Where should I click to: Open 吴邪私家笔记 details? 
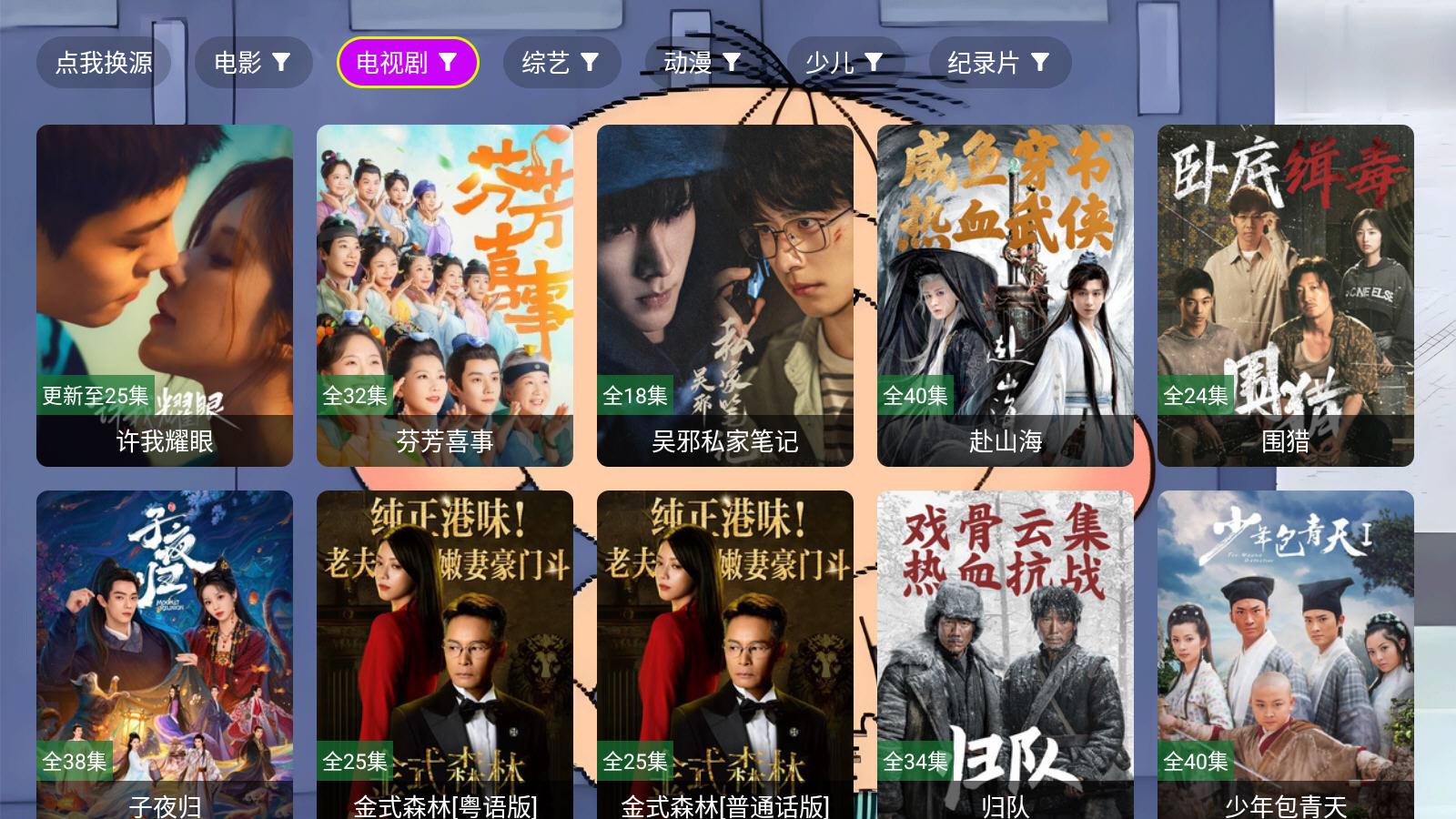[x=725, y=296]
